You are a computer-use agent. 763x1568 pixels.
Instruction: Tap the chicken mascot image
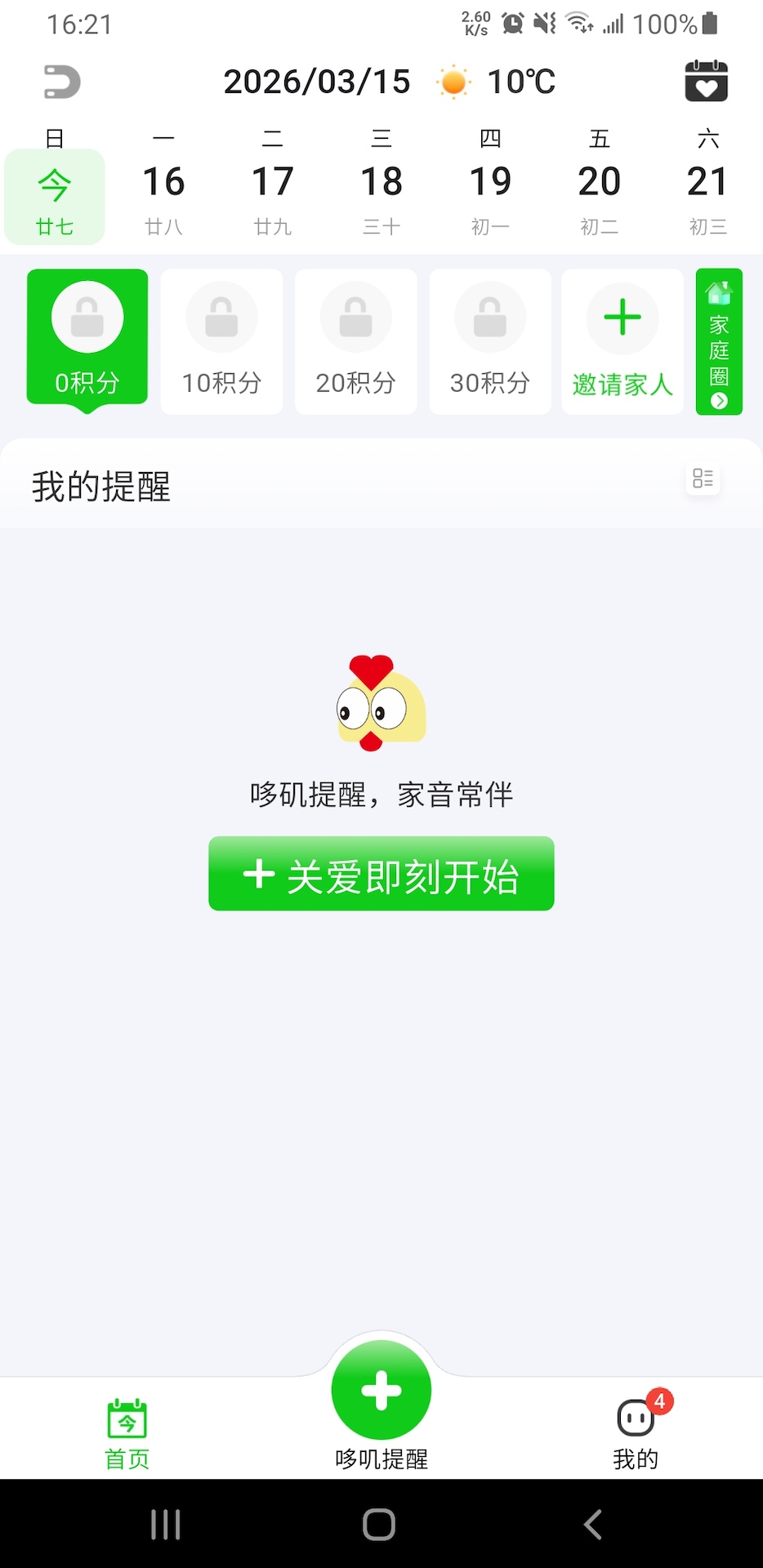tap(380, 704)
